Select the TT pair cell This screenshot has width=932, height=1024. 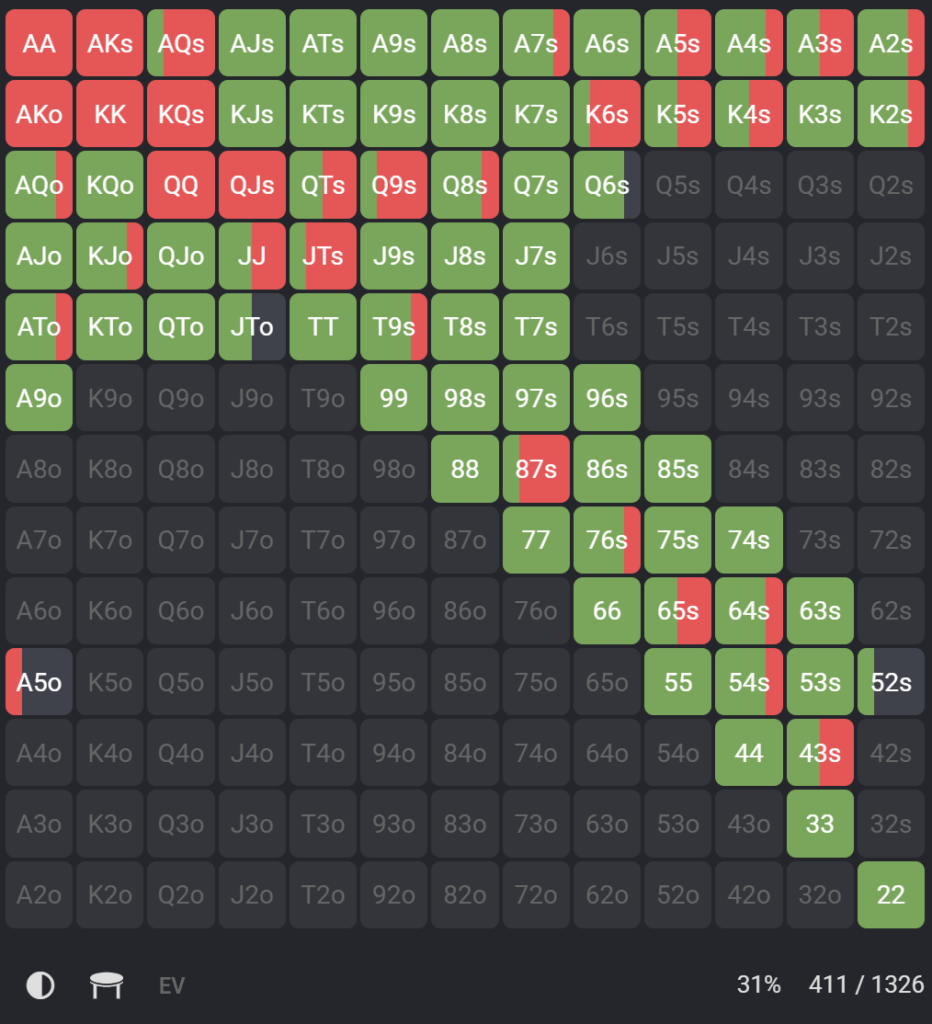(x=323, y=327)
